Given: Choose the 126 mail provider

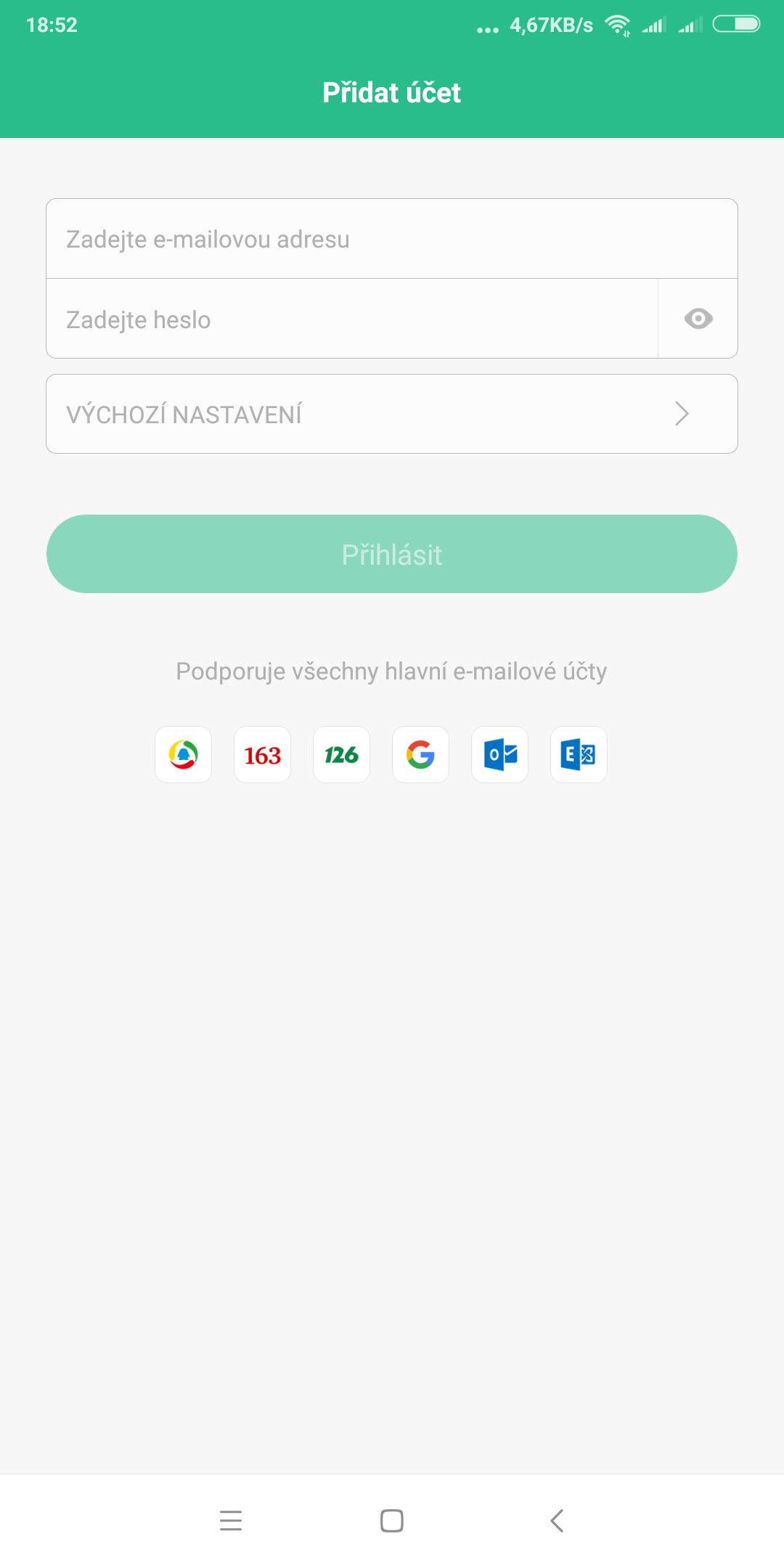Looking at the screenshot, I should tap(342, 755).
